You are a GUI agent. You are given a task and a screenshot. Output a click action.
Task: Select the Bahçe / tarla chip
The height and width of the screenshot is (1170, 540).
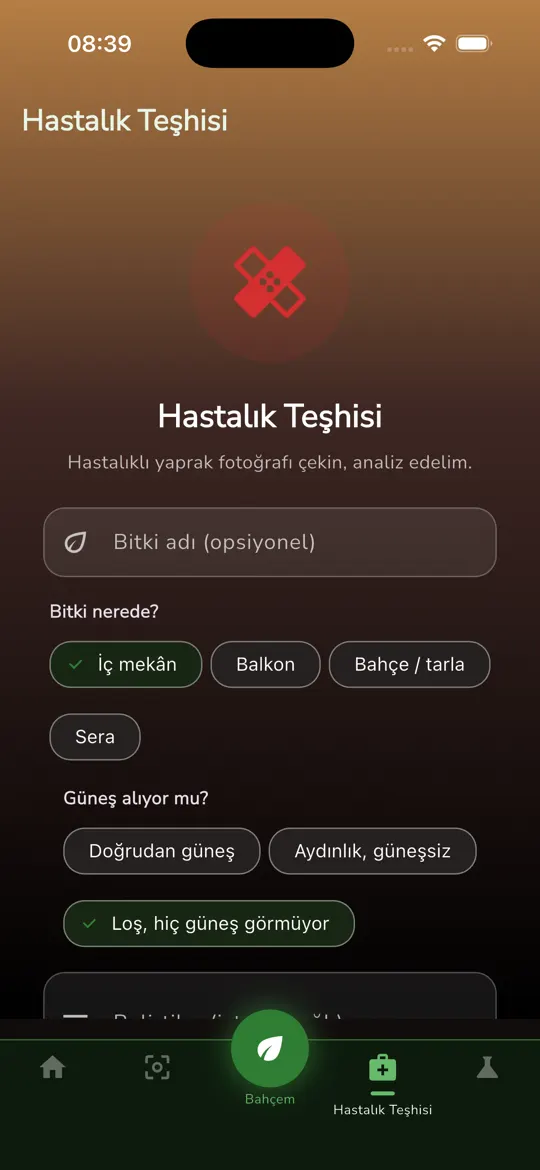click(409, 664)
